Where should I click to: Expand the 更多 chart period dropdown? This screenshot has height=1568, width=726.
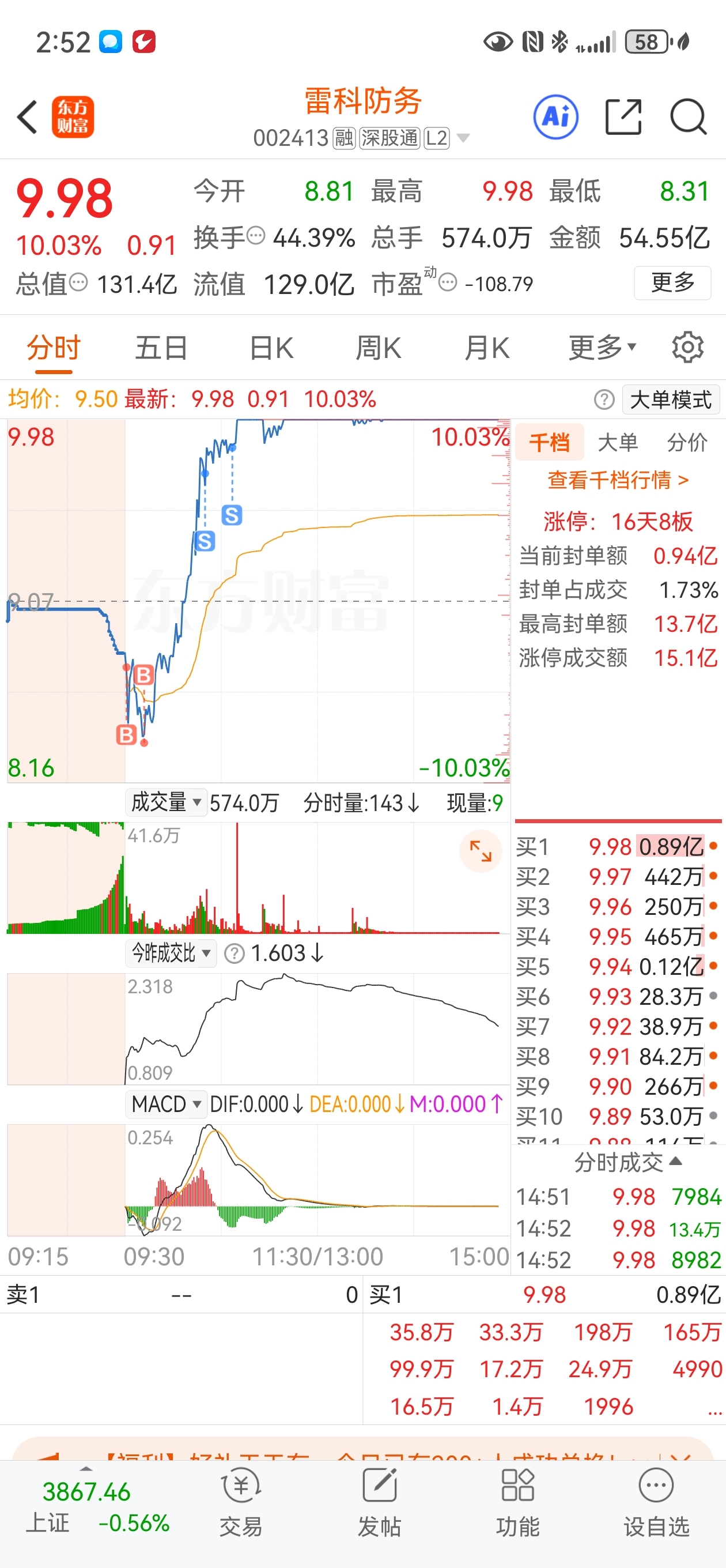click(x=602, y=348)
